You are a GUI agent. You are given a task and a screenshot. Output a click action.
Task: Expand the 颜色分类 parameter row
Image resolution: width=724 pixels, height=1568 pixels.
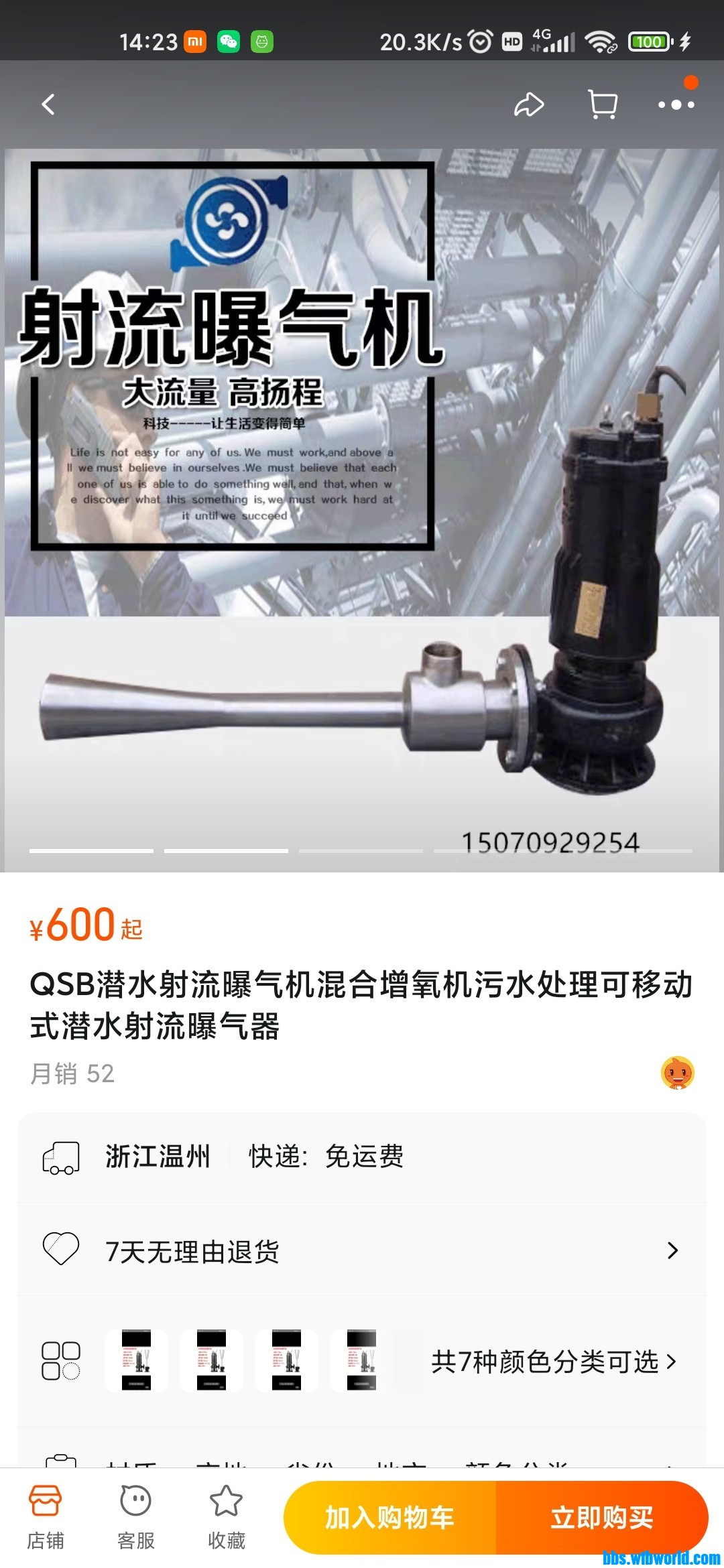518,1467
